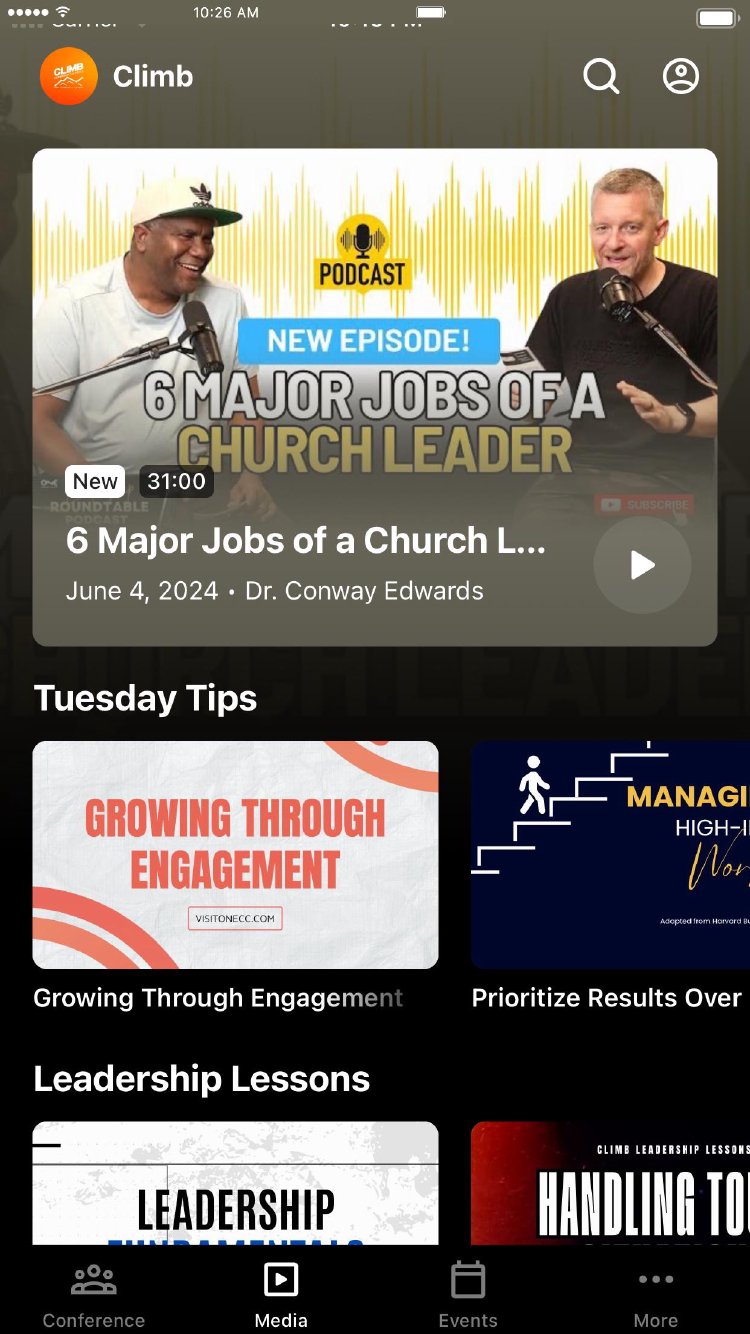This screenshot has height=1334, width=750.
Task: Open the search icon
Action: [x=601, y=76]
